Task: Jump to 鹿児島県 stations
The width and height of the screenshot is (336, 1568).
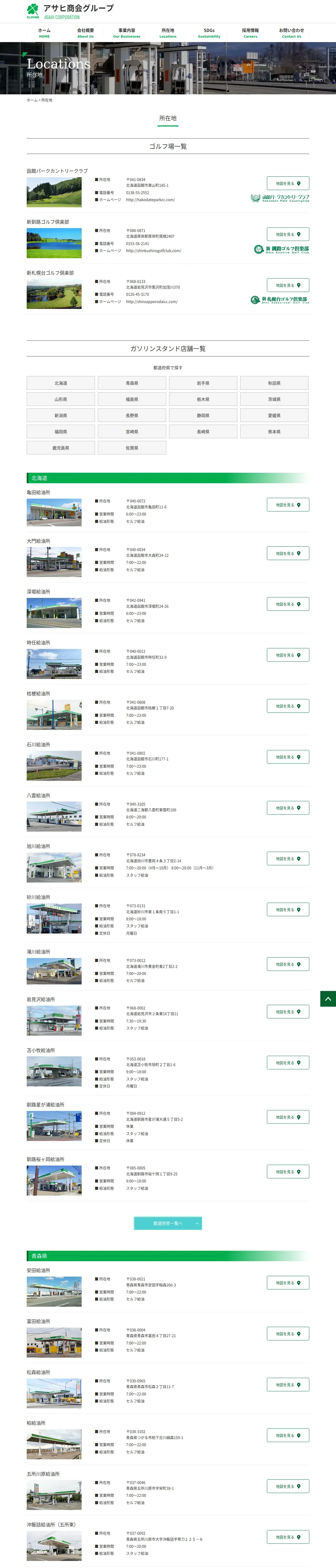Action: [x=60, y=448]
